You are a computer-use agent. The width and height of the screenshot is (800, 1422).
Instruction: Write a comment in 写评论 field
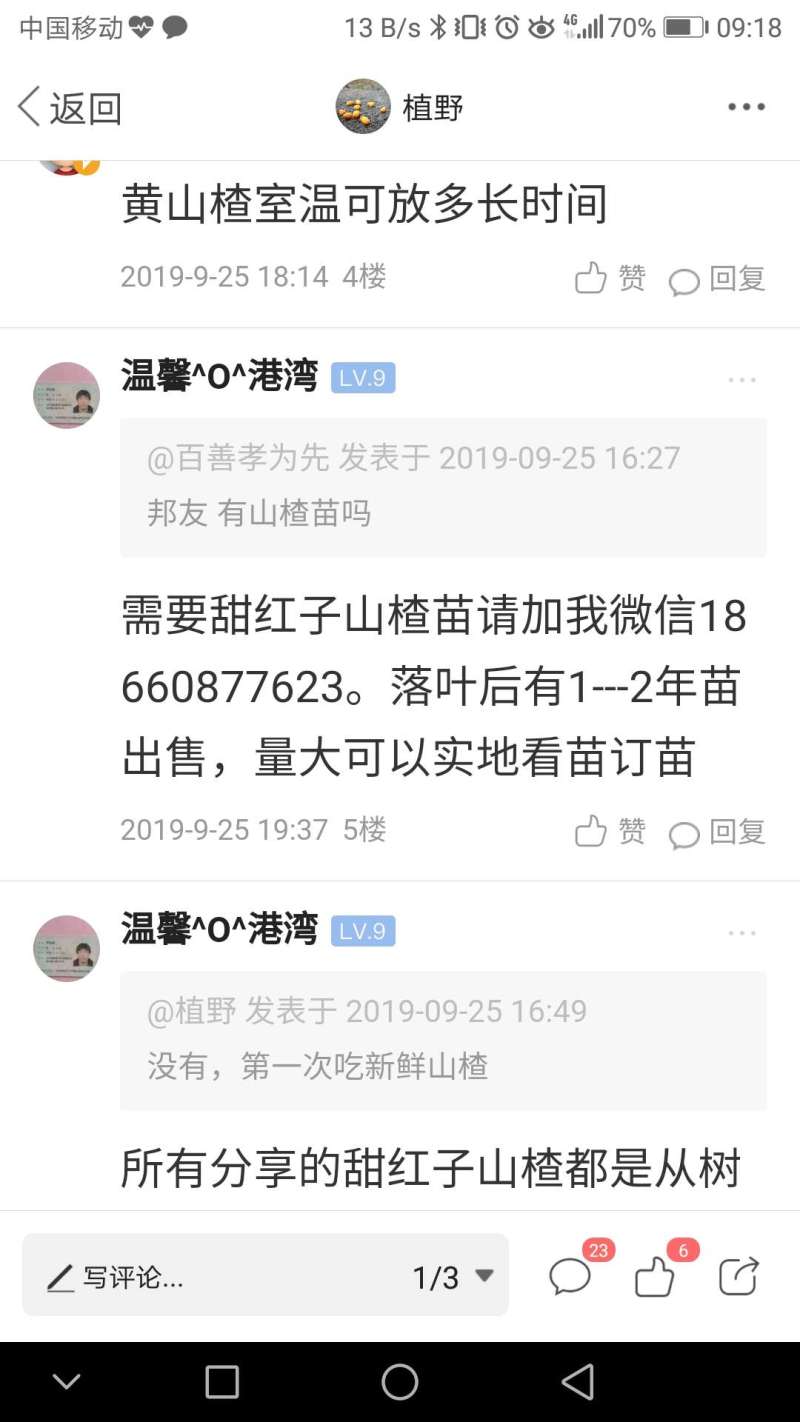215,1277
